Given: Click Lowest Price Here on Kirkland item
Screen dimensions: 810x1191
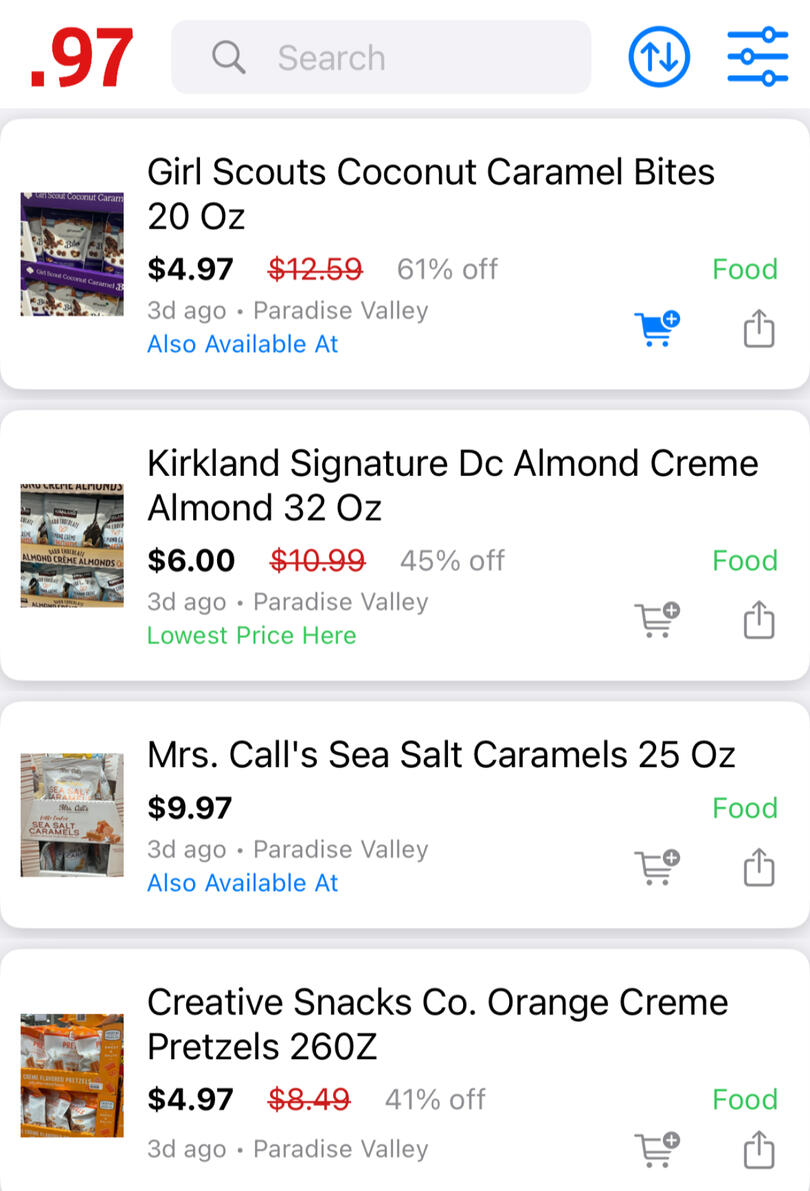Looking at the screenshot, I should [251, 635].
